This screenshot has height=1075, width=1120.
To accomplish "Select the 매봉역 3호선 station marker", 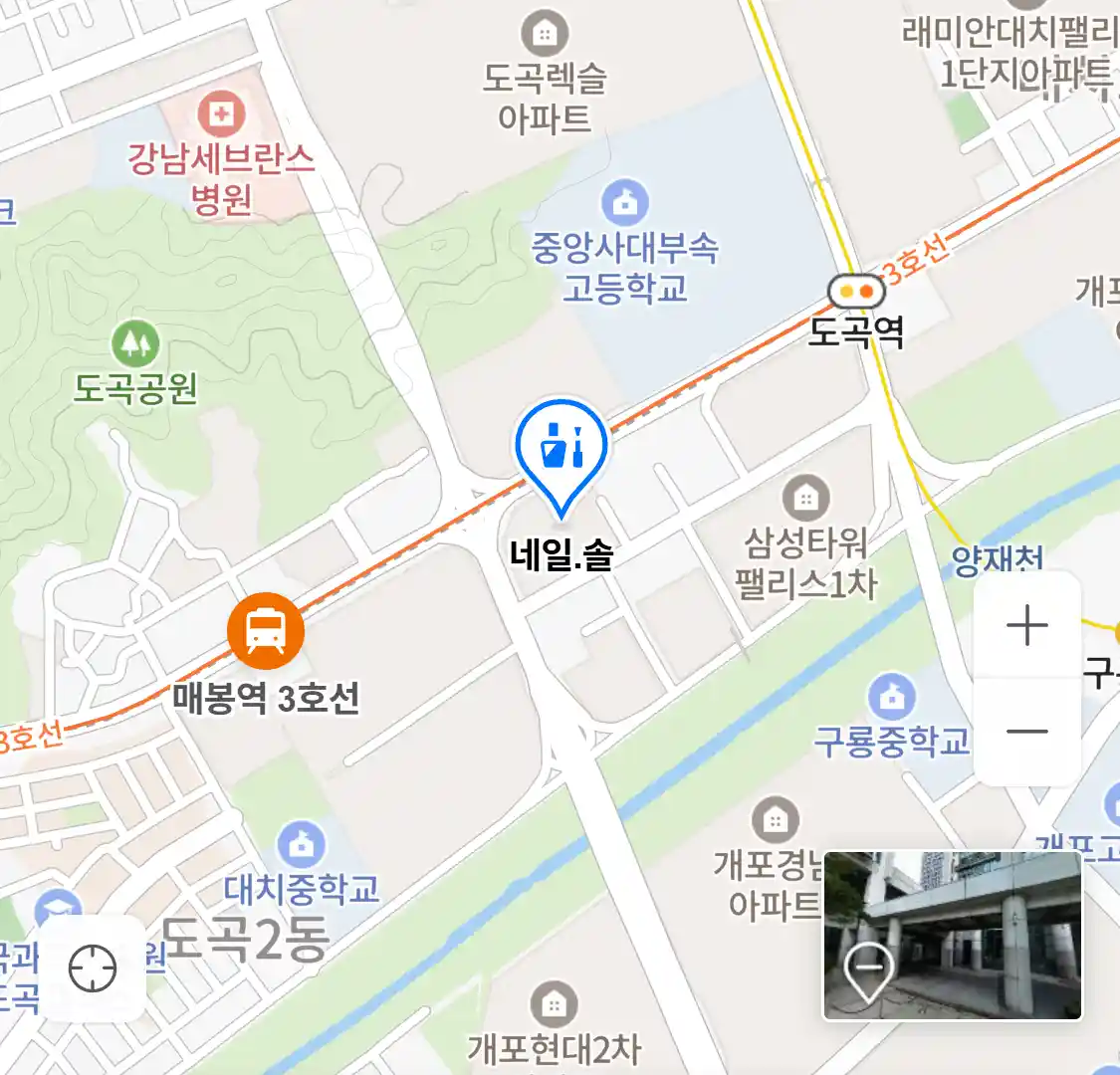I will tap(265, 631).
